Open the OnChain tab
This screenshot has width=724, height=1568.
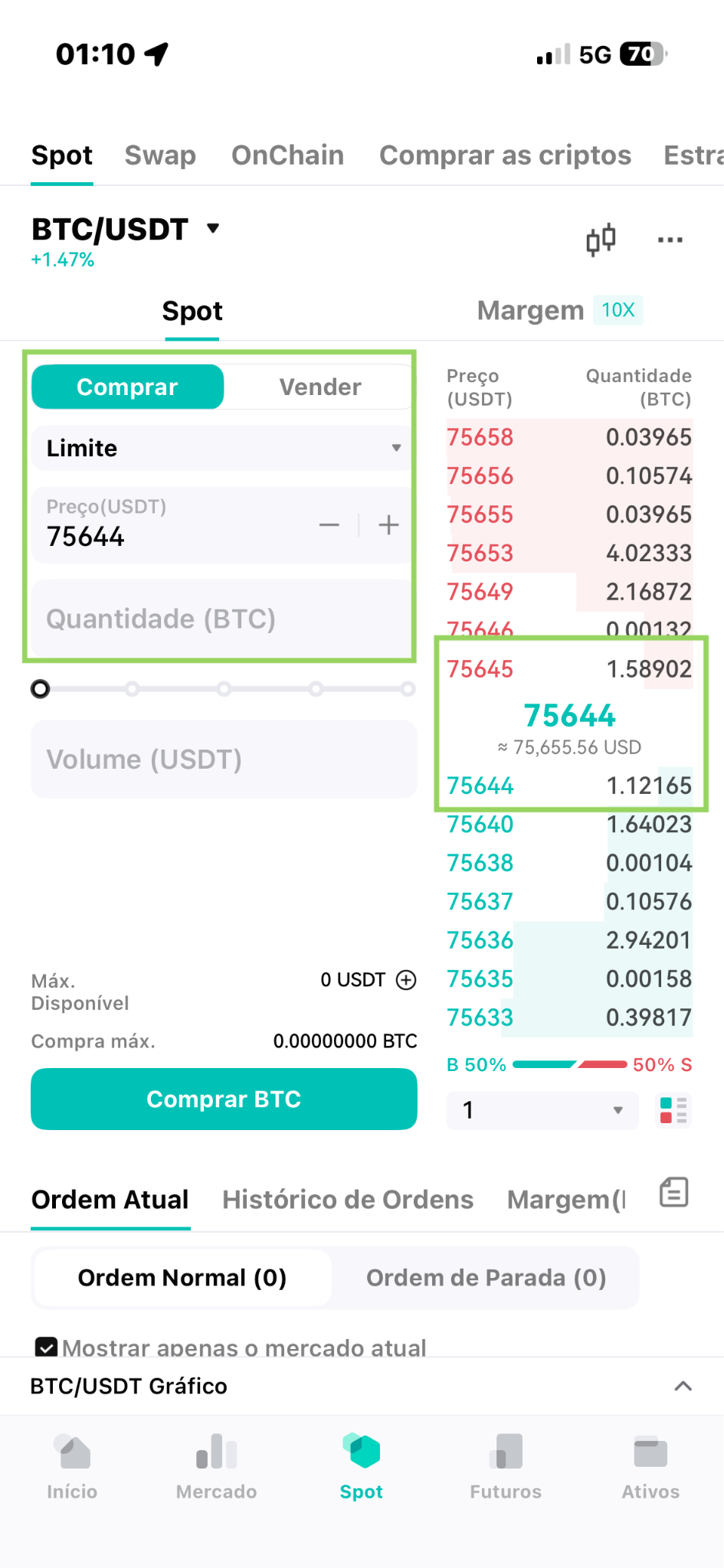tap(287, 155)
